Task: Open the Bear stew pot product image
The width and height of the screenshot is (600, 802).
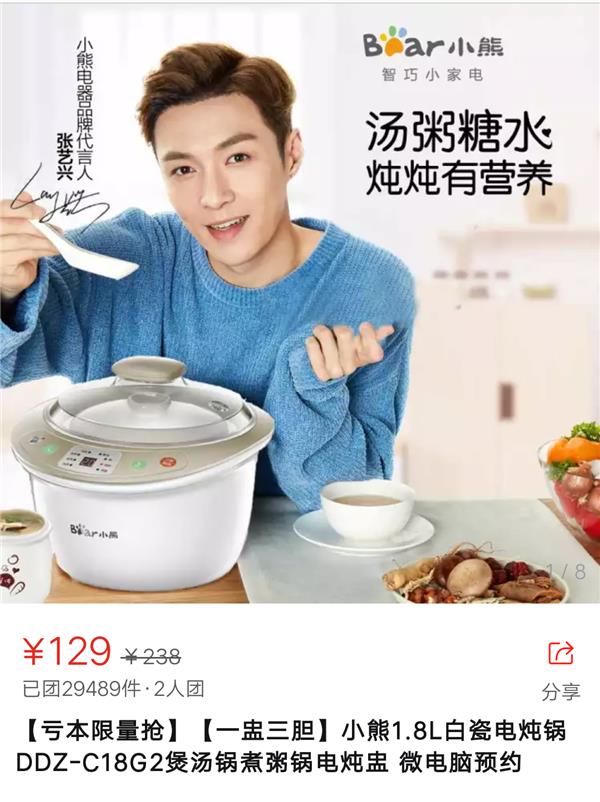Action: (x=300, y=300)
